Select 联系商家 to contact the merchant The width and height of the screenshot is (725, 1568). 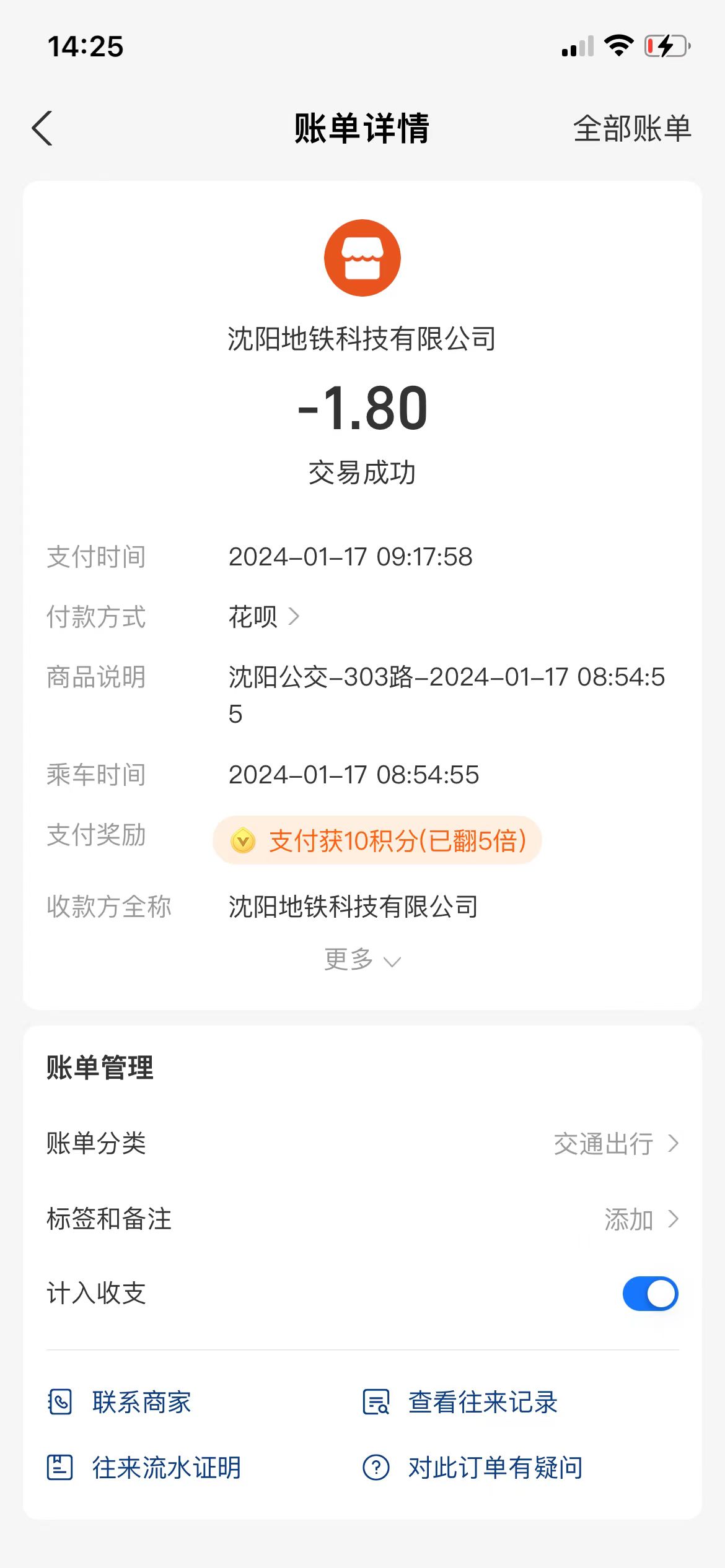[120, 1402]
